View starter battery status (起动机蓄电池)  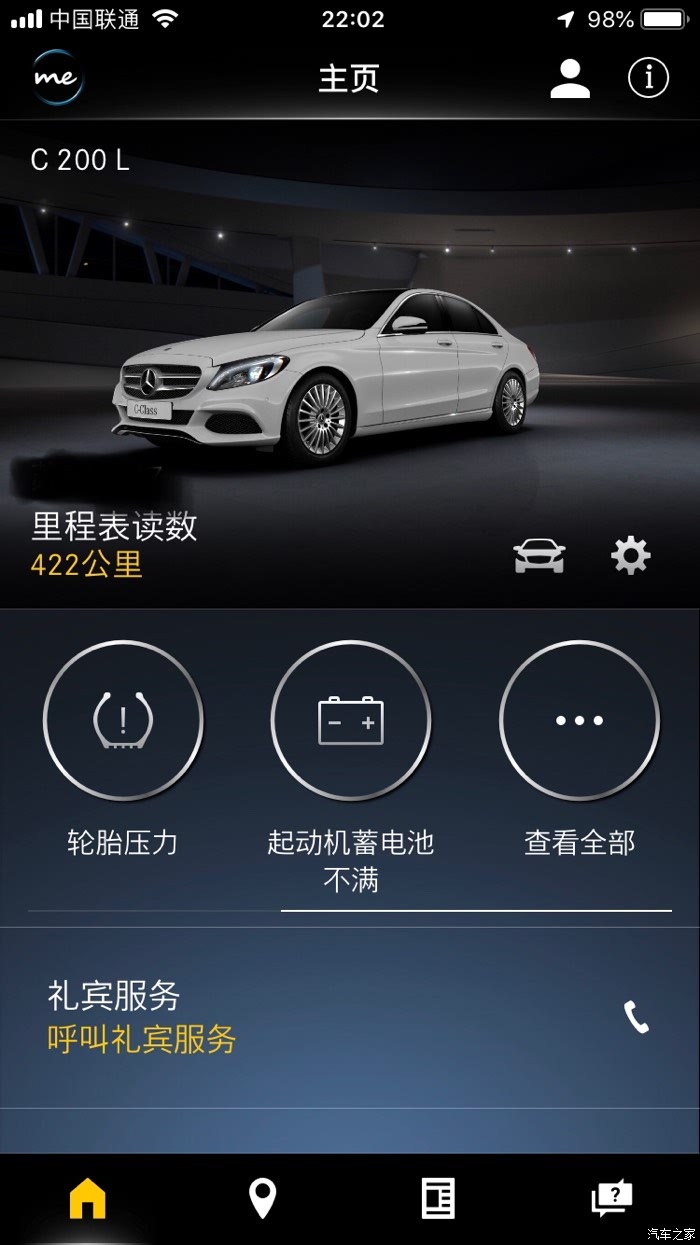pyautogui.click(x=350, y=720)
